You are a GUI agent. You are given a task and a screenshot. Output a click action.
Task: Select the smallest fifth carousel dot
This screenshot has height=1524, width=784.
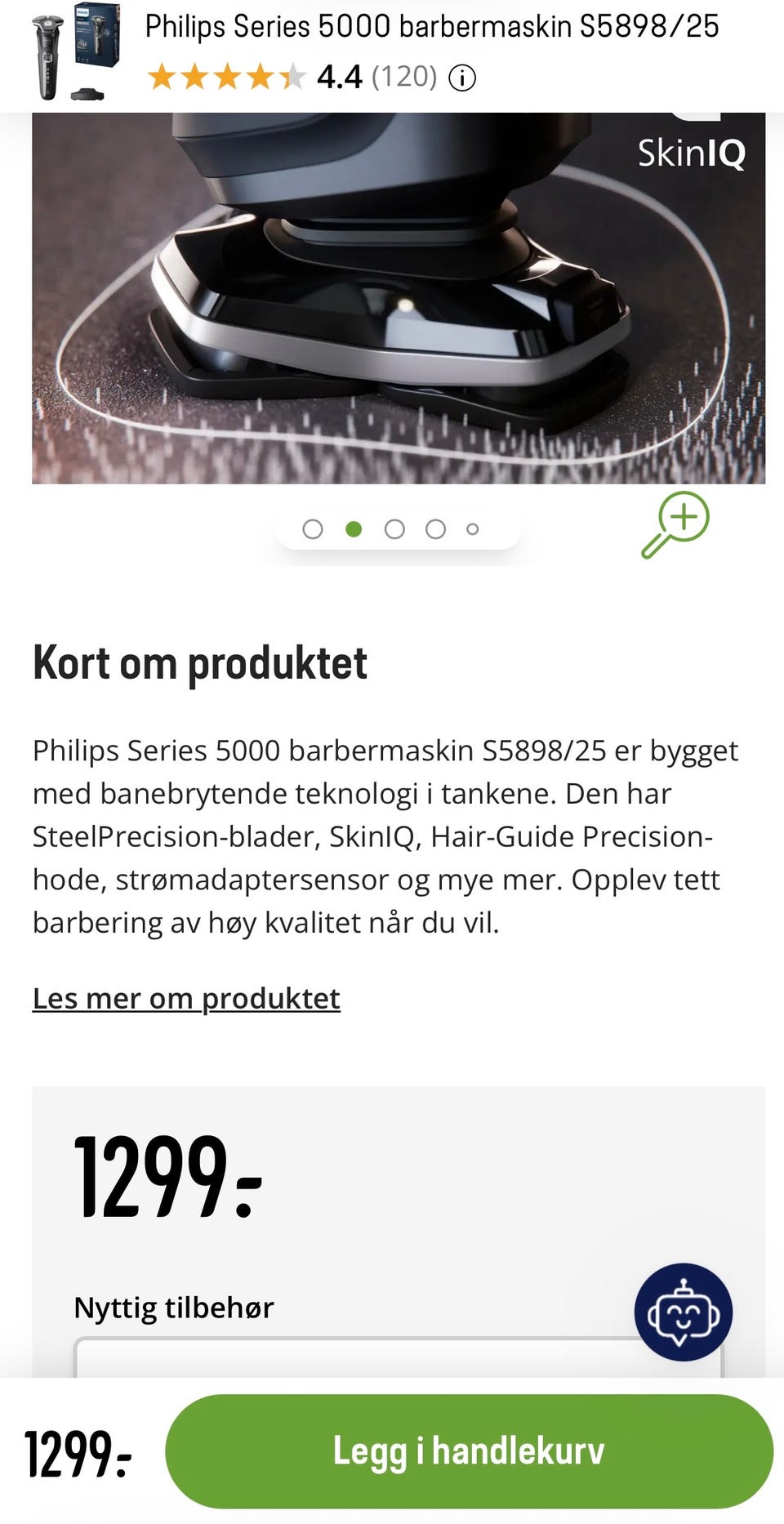(473, 529)
